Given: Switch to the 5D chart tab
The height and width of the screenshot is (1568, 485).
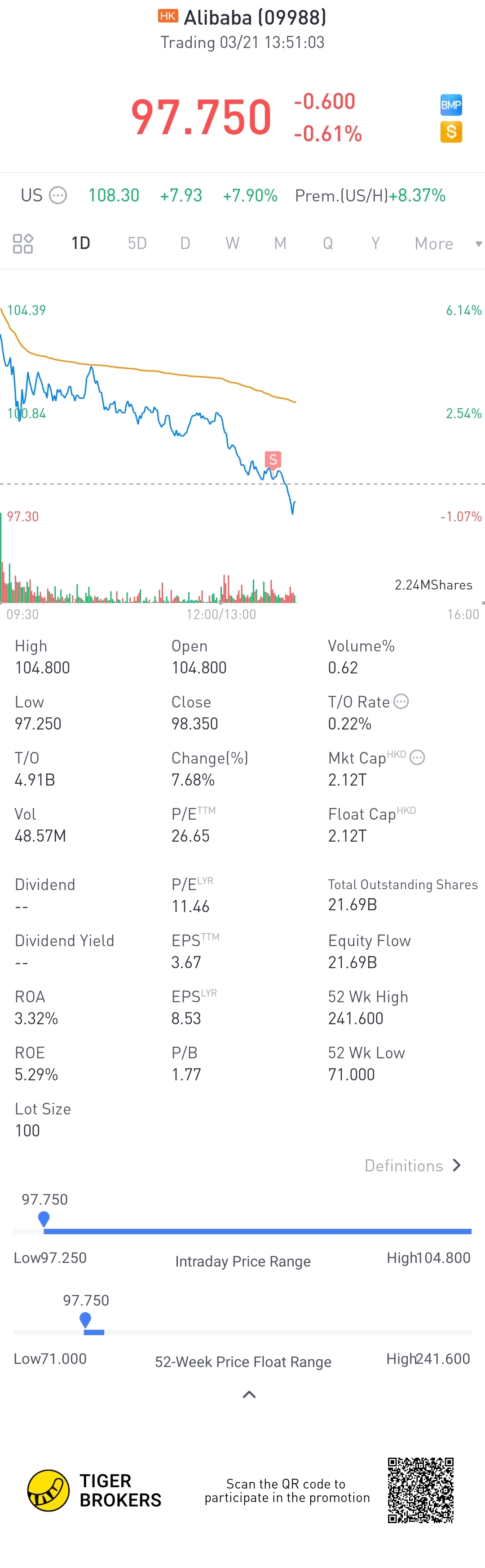Looking at the screenshot, I should [137, 244].
